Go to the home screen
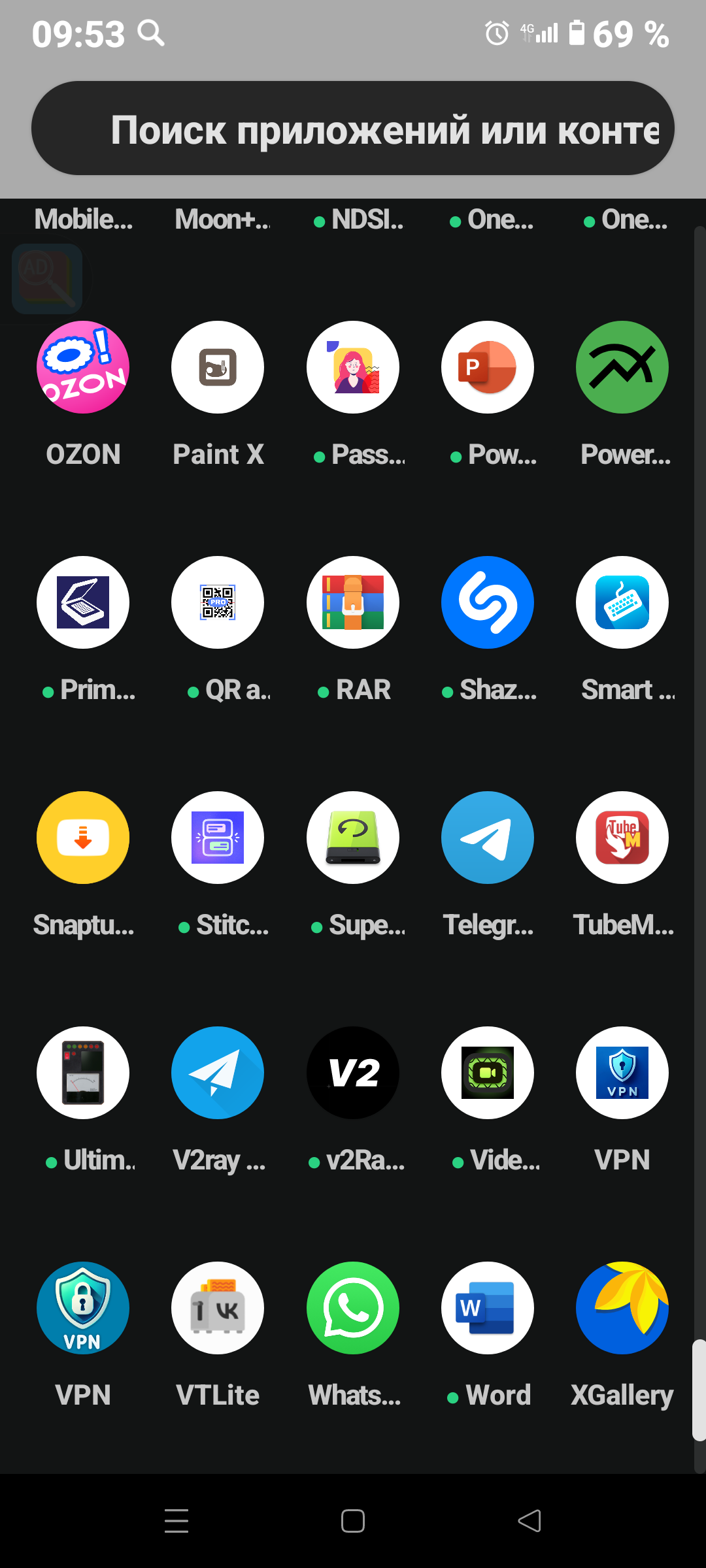 353,1521
